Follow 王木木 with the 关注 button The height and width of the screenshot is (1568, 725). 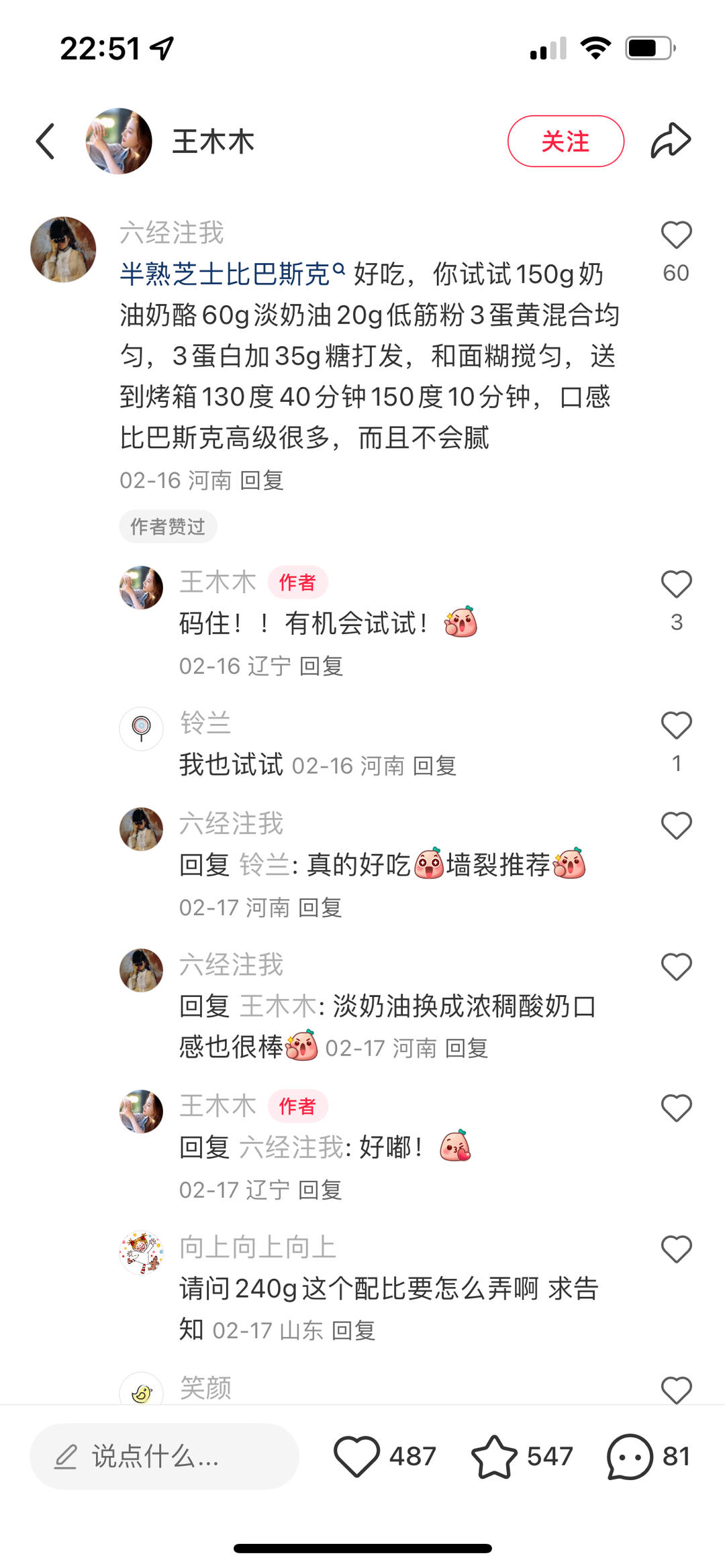coord(565,142)
